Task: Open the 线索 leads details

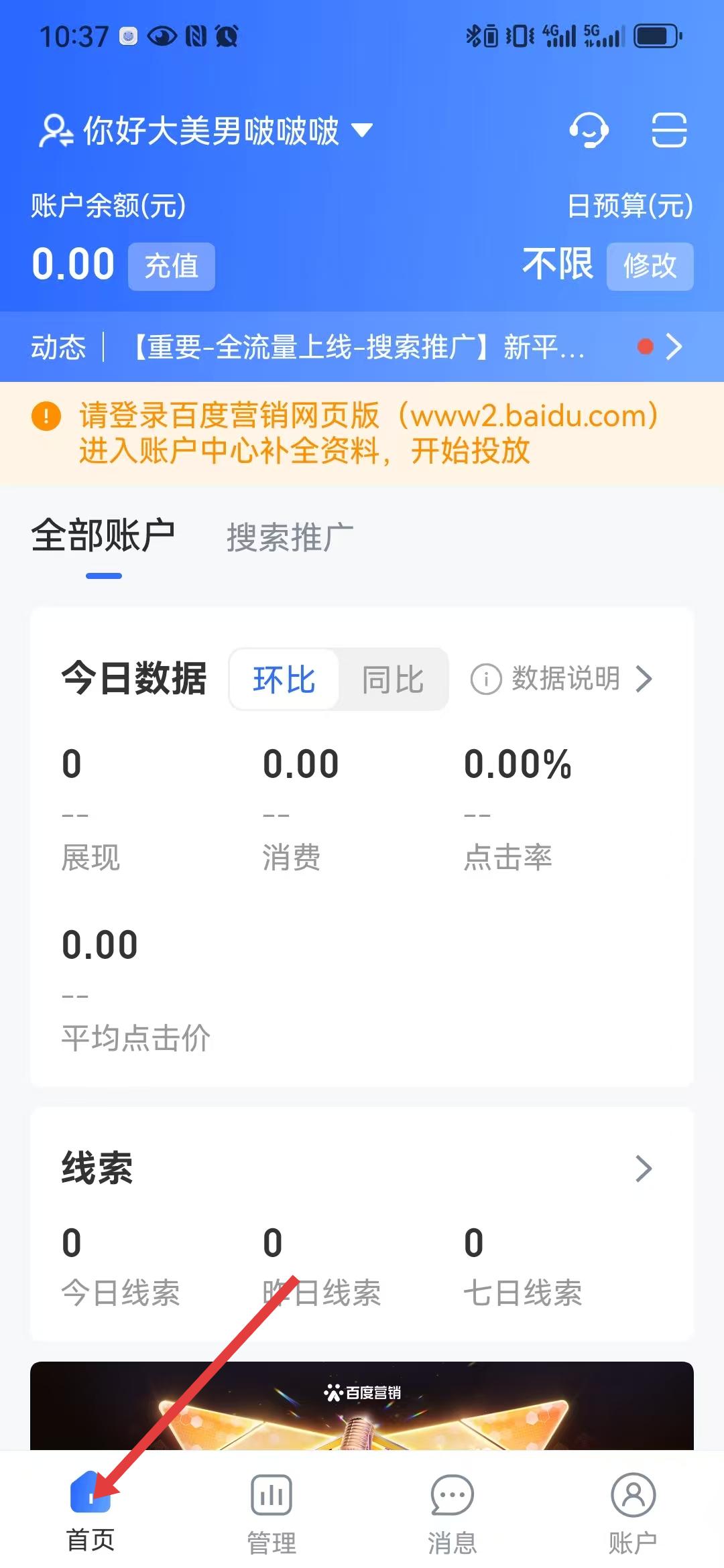Action: 642,1169
